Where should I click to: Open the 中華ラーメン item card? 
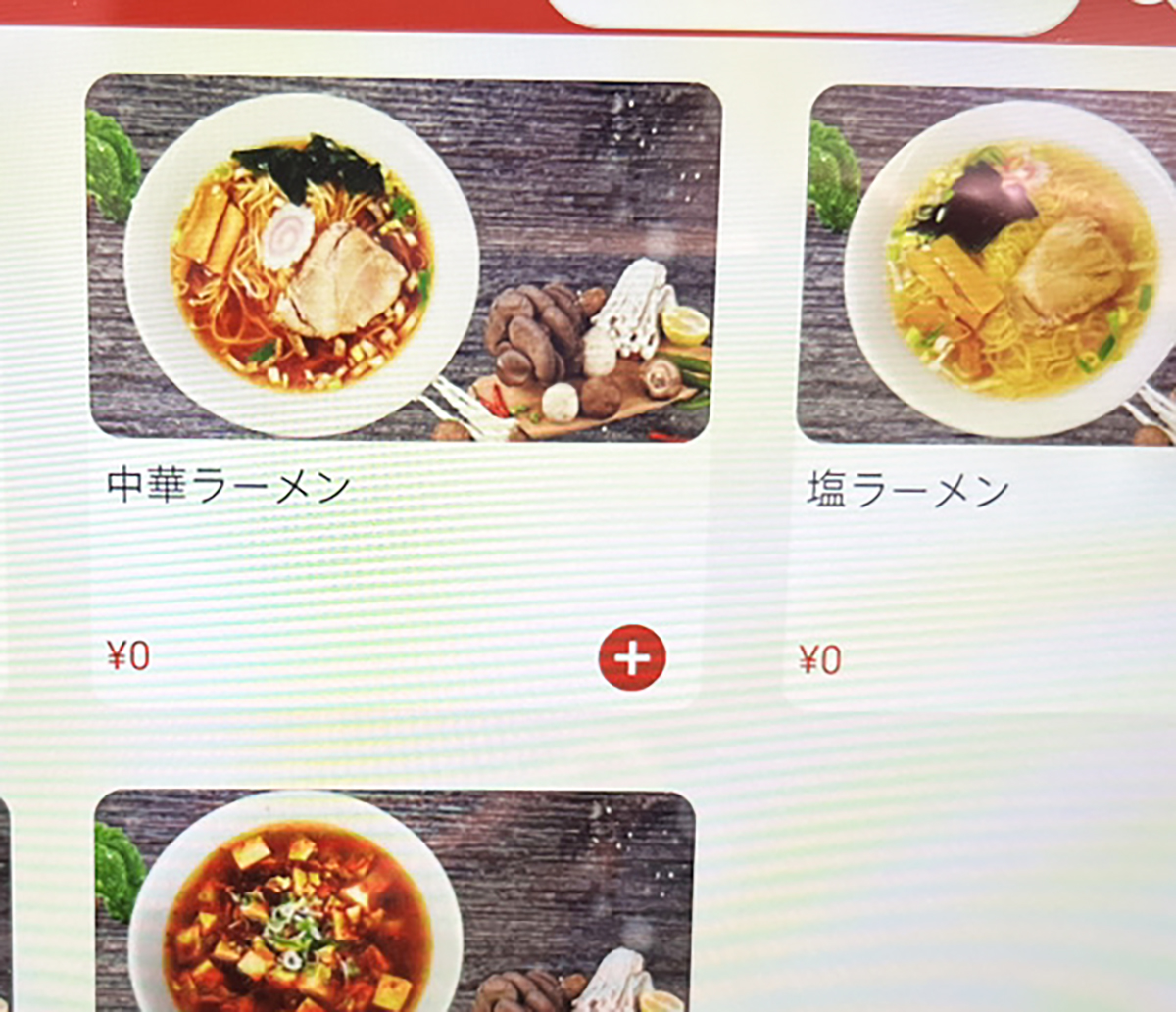tap(402, 260)
